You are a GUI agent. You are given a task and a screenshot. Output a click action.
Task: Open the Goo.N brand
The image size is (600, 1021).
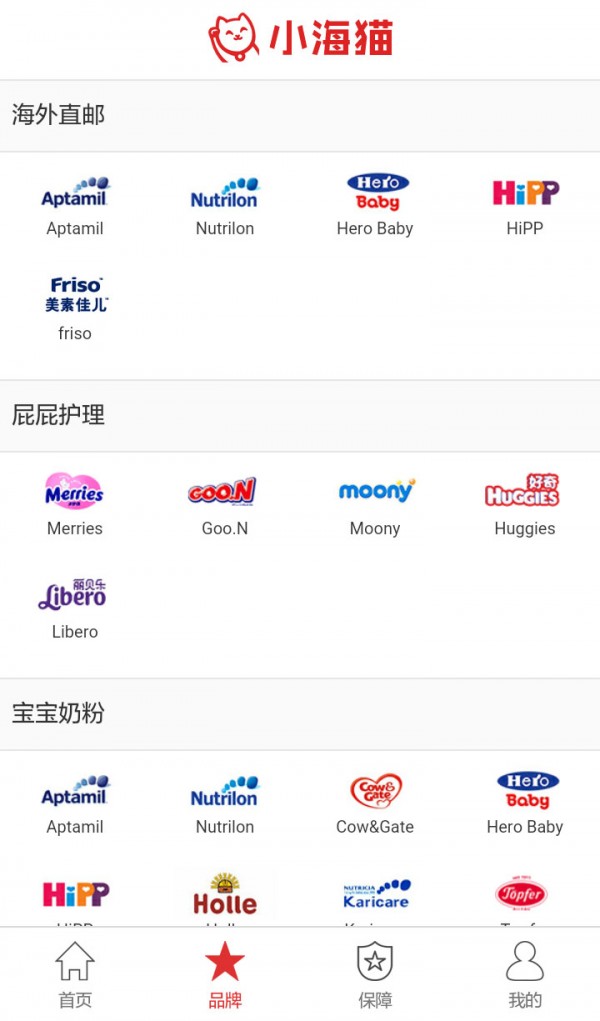point(225,504)
